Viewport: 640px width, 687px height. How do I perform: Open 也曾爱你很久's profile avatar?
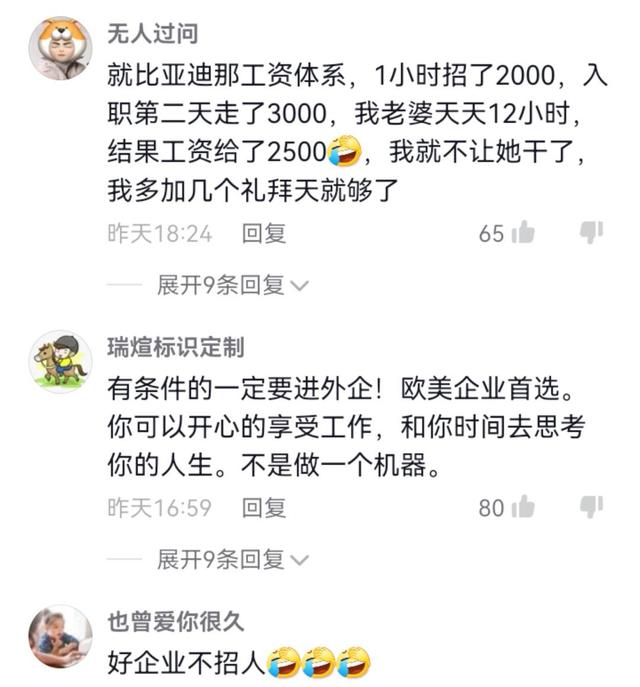point(60,635)
